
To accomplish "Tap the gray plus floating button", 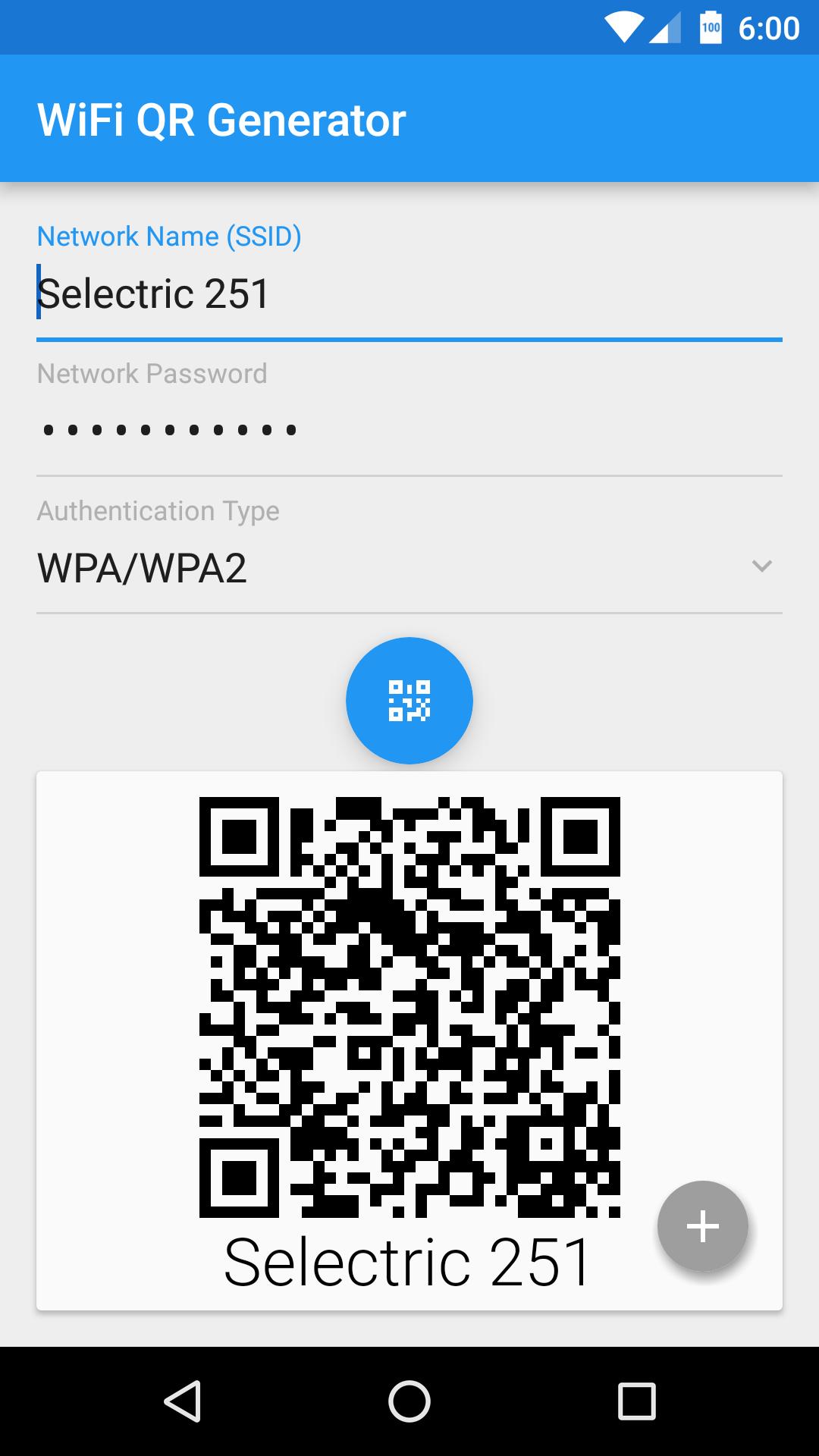I will click(x=703, y=1226).
